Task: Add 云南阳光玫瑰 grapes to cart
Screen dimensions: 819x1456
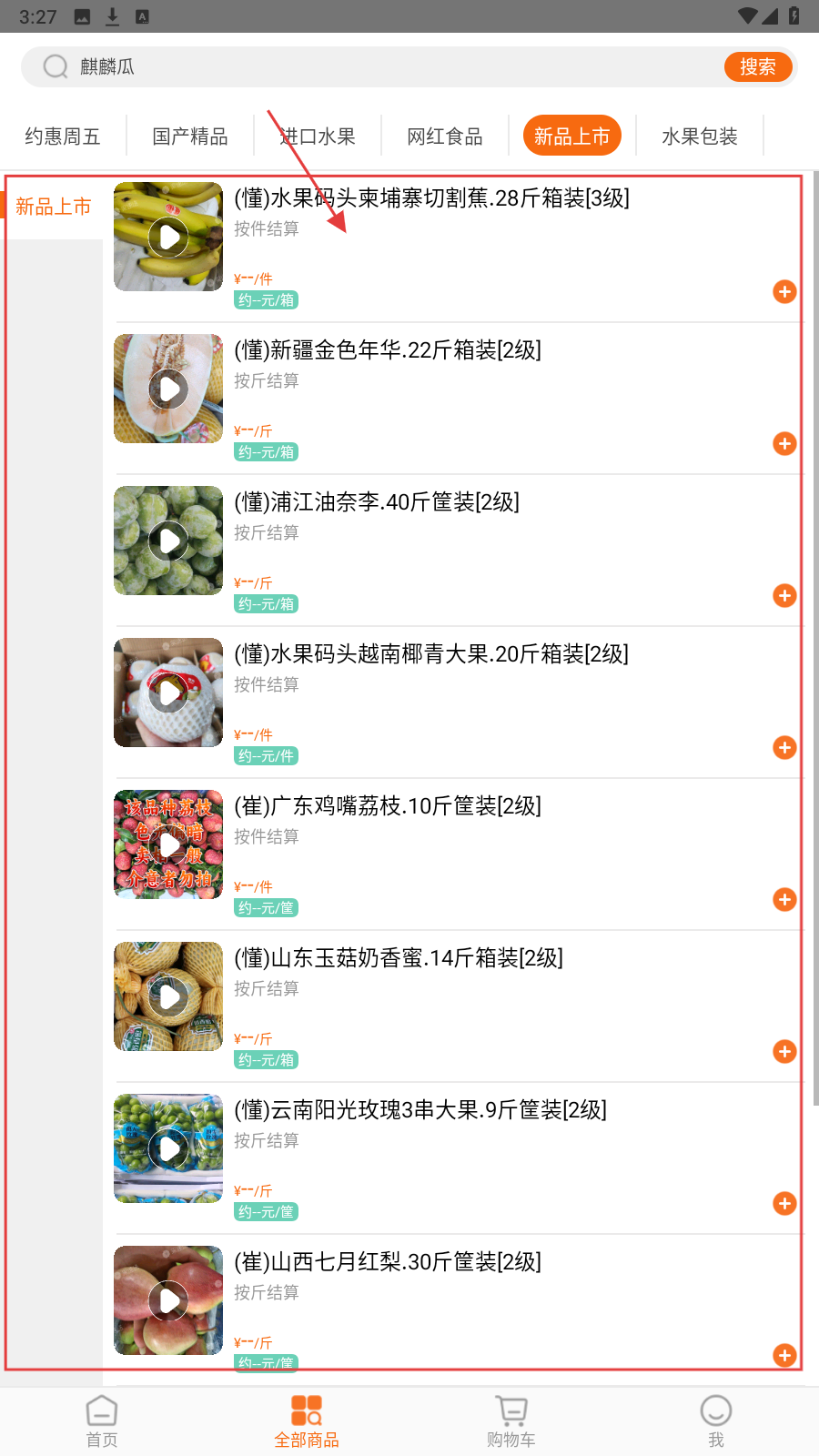Action: 784,1203
